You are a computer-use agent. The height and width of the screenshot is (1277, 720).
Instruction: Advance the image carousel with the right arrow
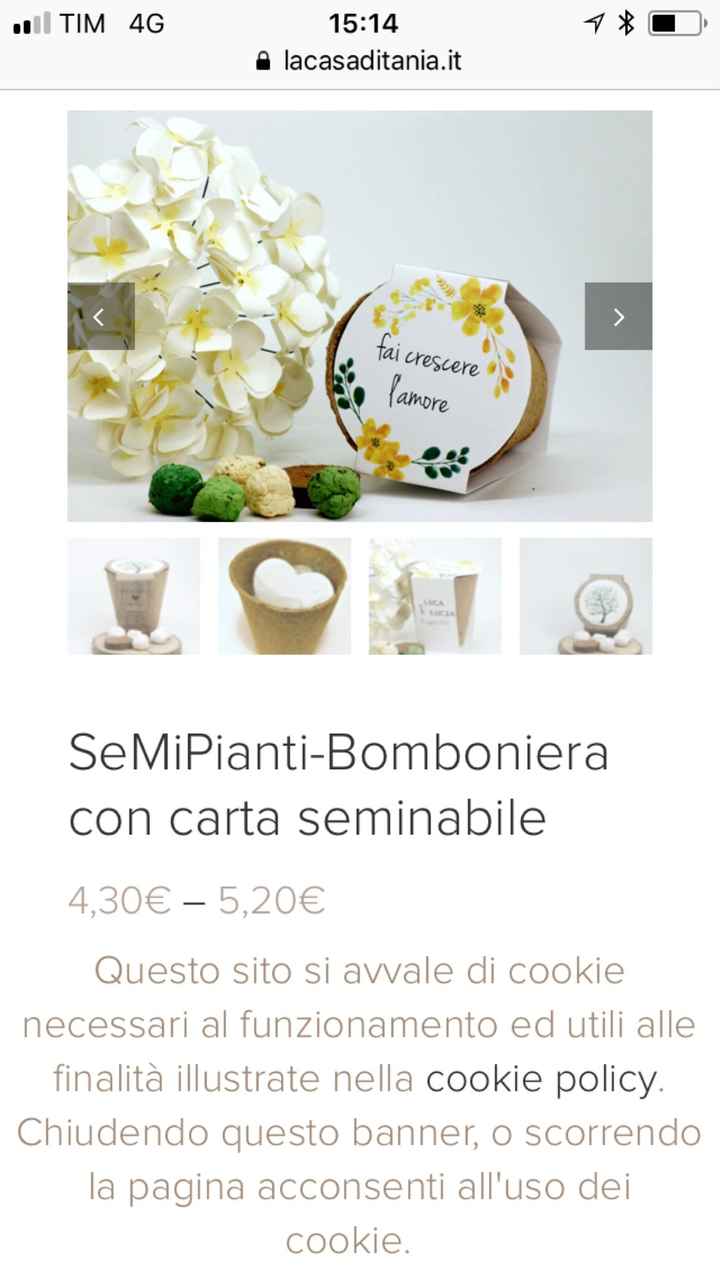click(x=618, y=317)
